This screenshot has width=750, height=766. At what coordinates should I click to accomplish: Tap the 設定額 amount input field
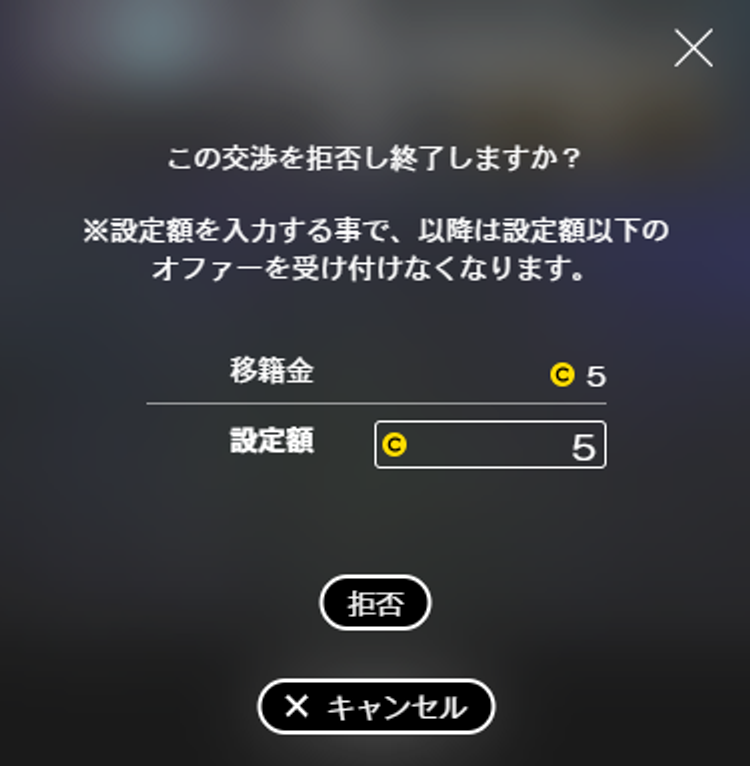[490, 445]
